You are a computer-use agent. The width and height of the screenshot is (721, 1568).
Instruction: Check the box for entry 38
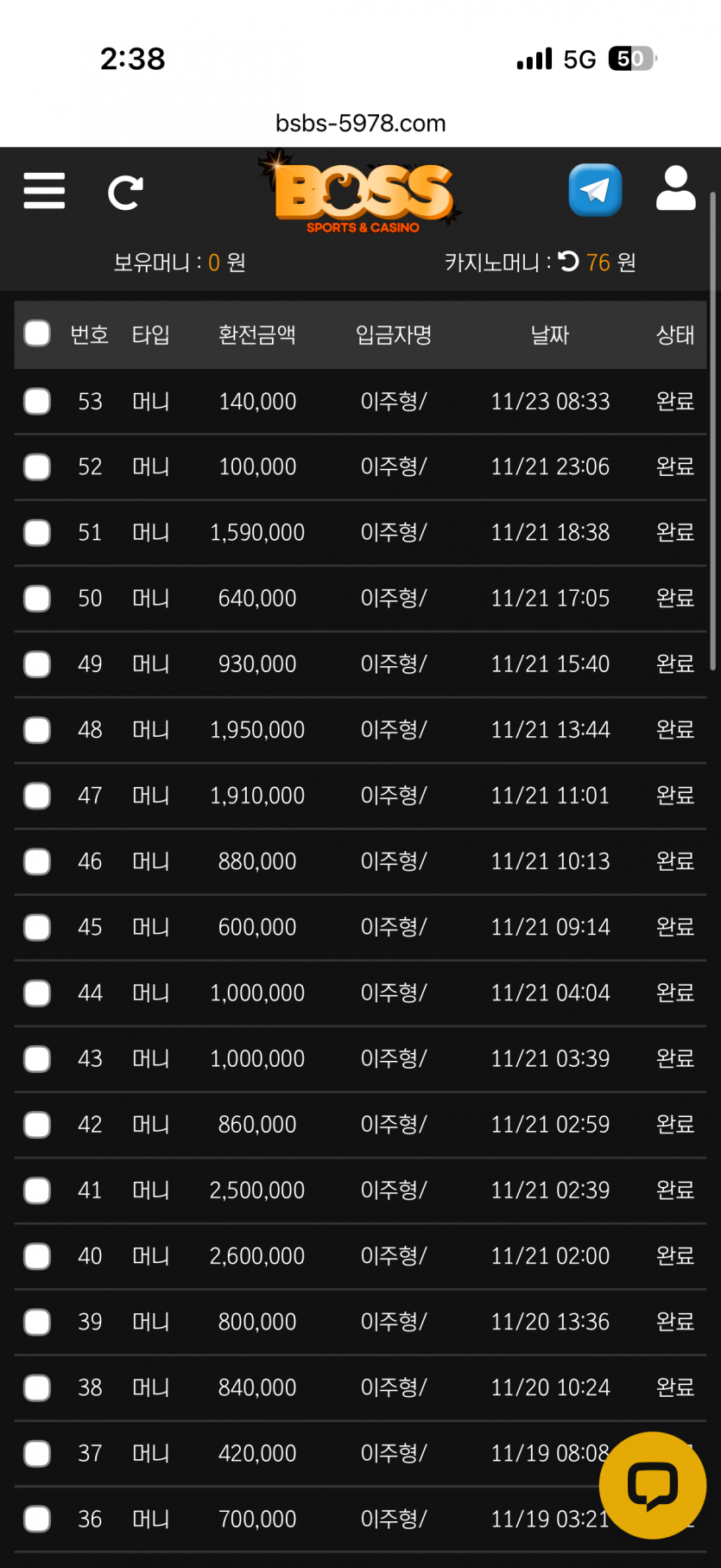point(37,1387)
